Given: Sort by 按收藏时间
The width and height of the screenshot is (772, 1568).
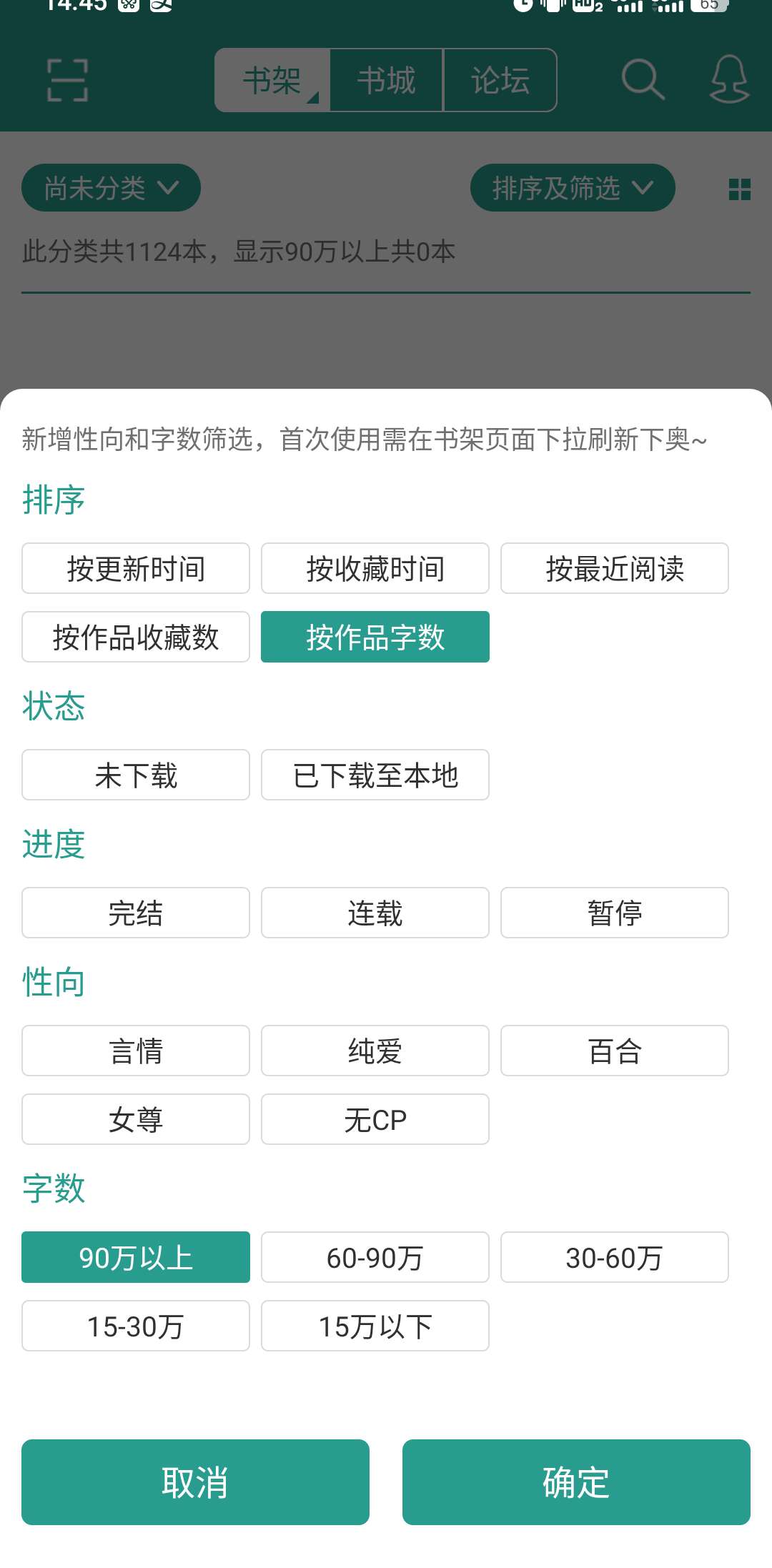Looking at the screenshot, I should 375,568.
